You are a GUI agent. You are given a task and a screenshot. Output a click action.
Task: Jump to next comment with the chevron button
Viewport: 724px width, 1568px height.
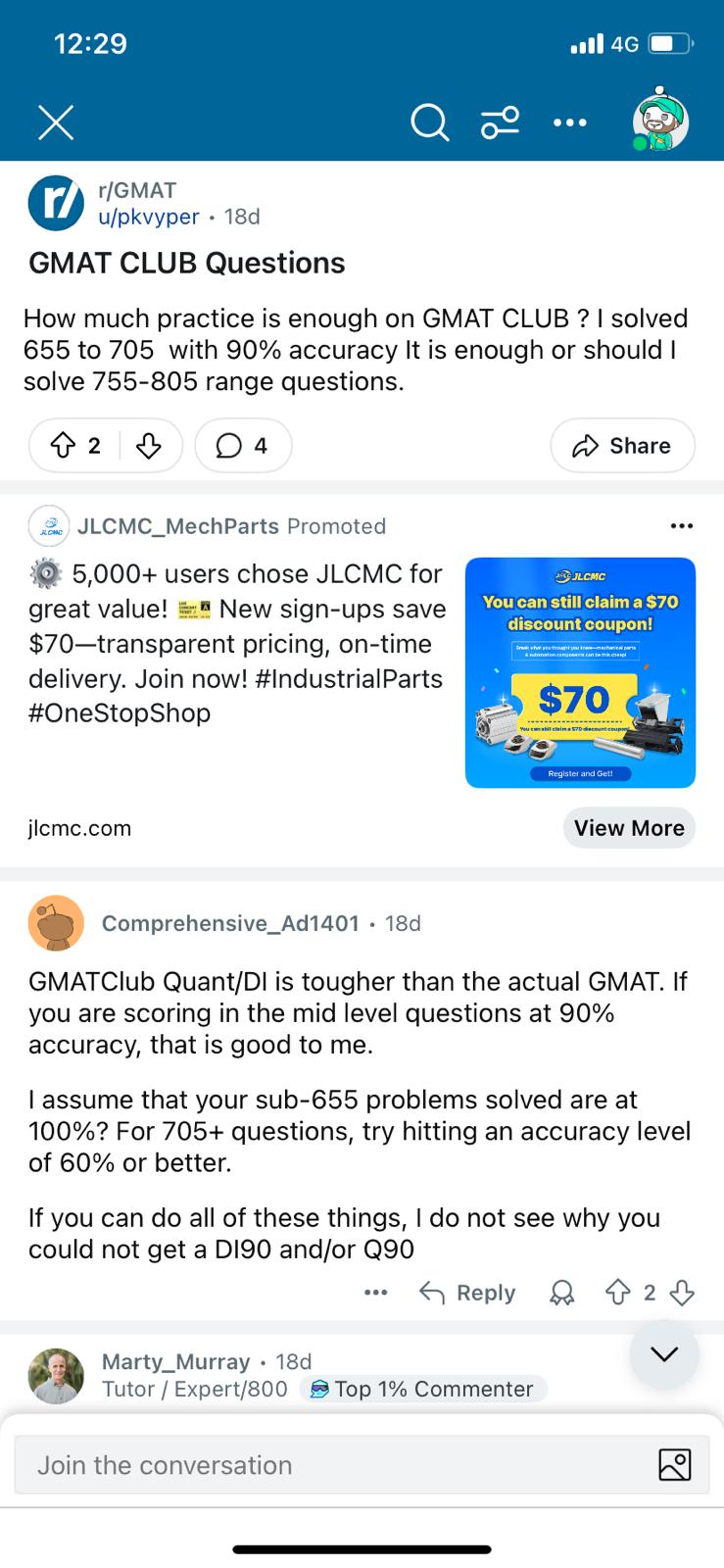pos(664,1354)
